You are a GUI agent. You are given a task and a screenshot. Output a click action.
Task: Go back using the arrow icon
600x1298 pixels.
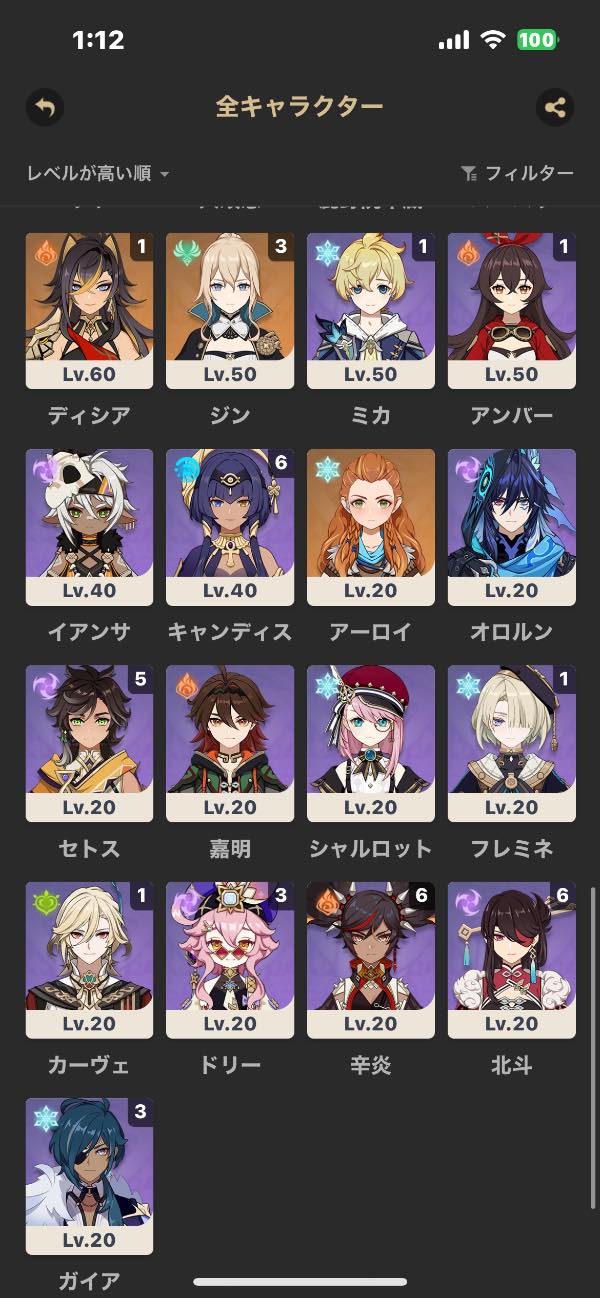click(44, 108)
